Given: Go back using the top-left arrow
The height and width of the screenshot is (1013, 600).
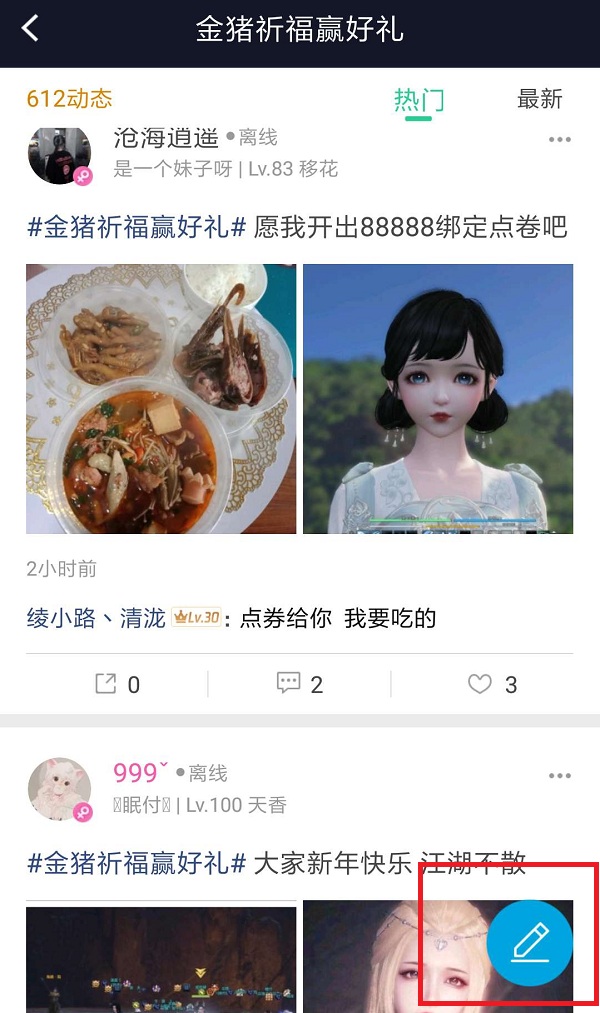Looking at the screenshot, I should (x=30, y=29).
